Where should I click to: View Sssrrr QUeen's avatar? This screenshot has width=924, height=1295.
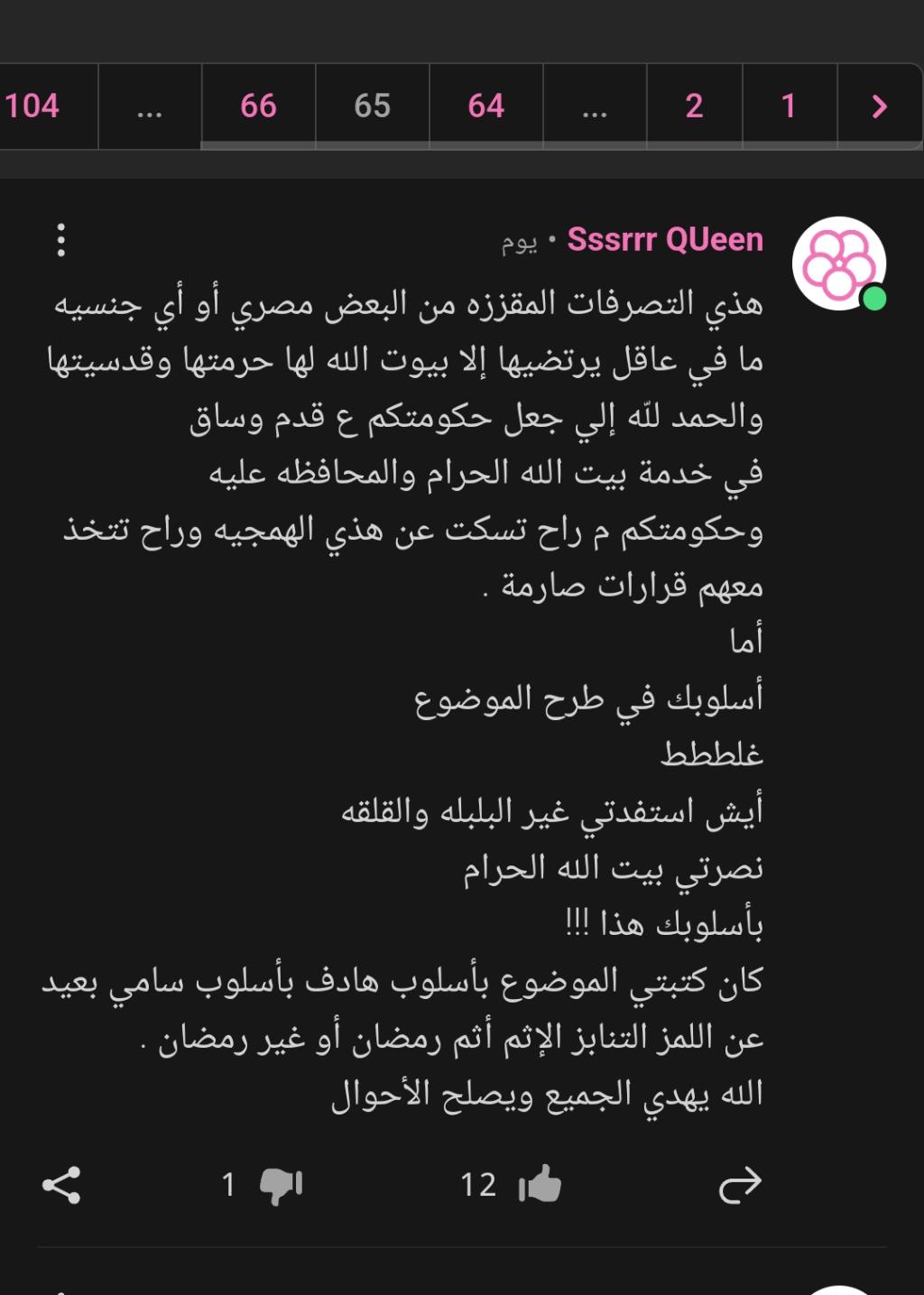pyautogui.click(x=838, y=263)
